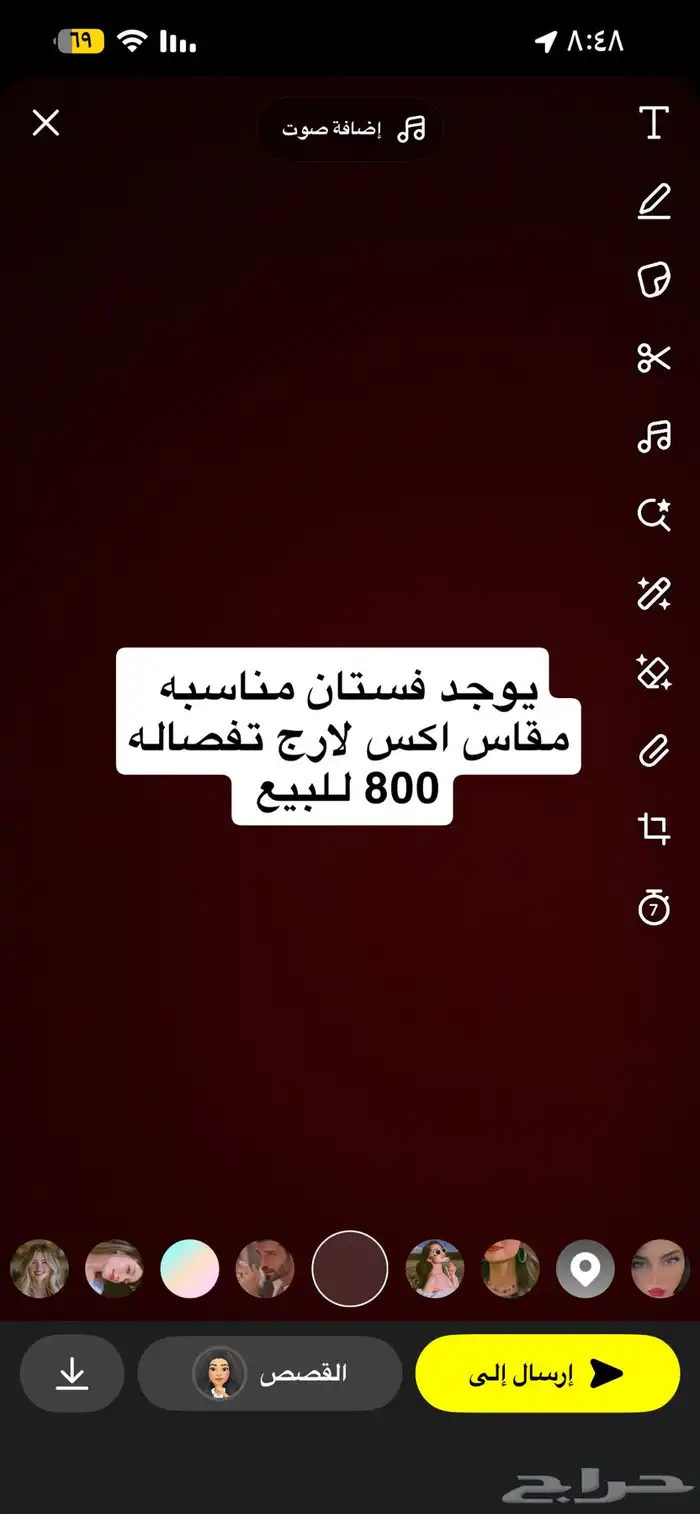Screen dimensions: 700x1514
Task: Set the snap timer duration
Action: coord(654,908)
